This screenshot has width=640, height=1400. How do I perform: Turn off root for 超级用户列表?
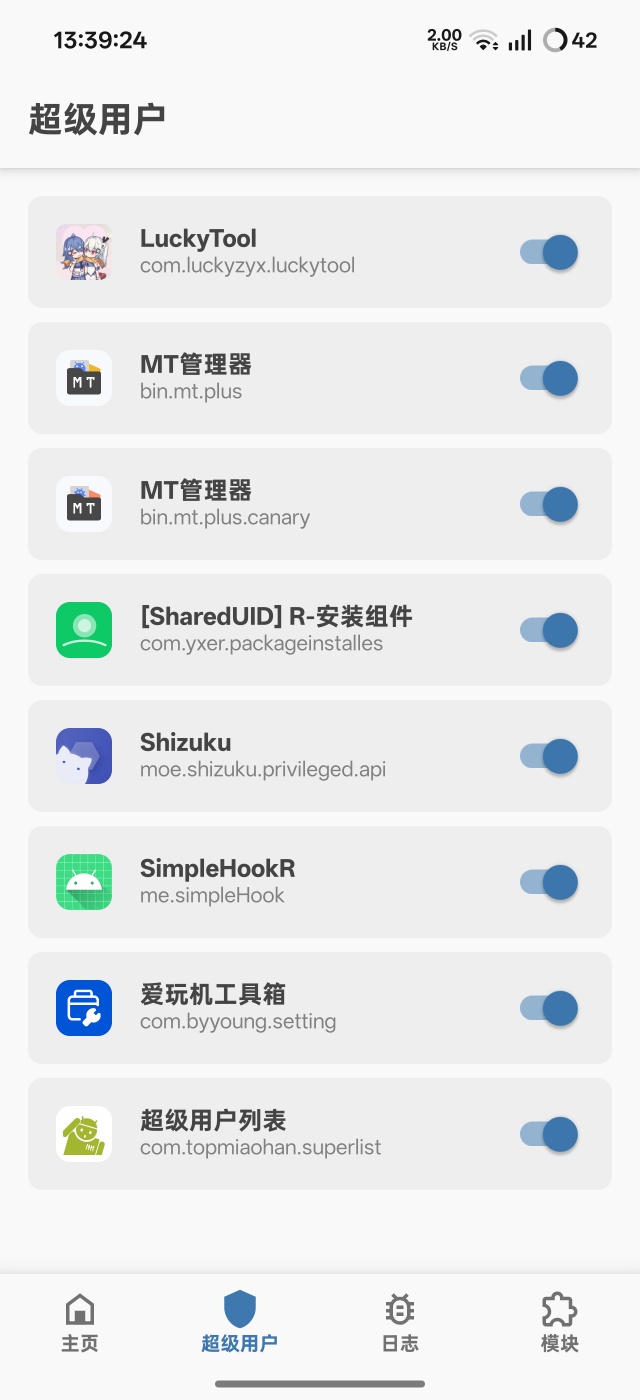coord(549,1135)
